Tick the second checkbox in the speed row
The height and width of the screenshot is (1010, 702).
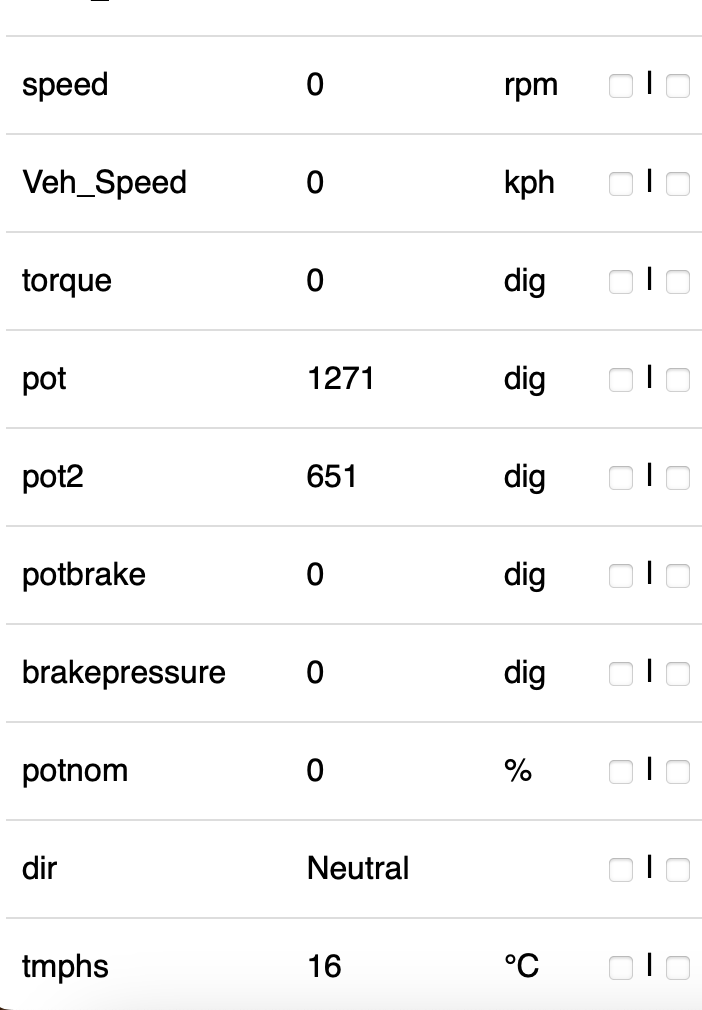pyautogui.click(x=678, y=87)
